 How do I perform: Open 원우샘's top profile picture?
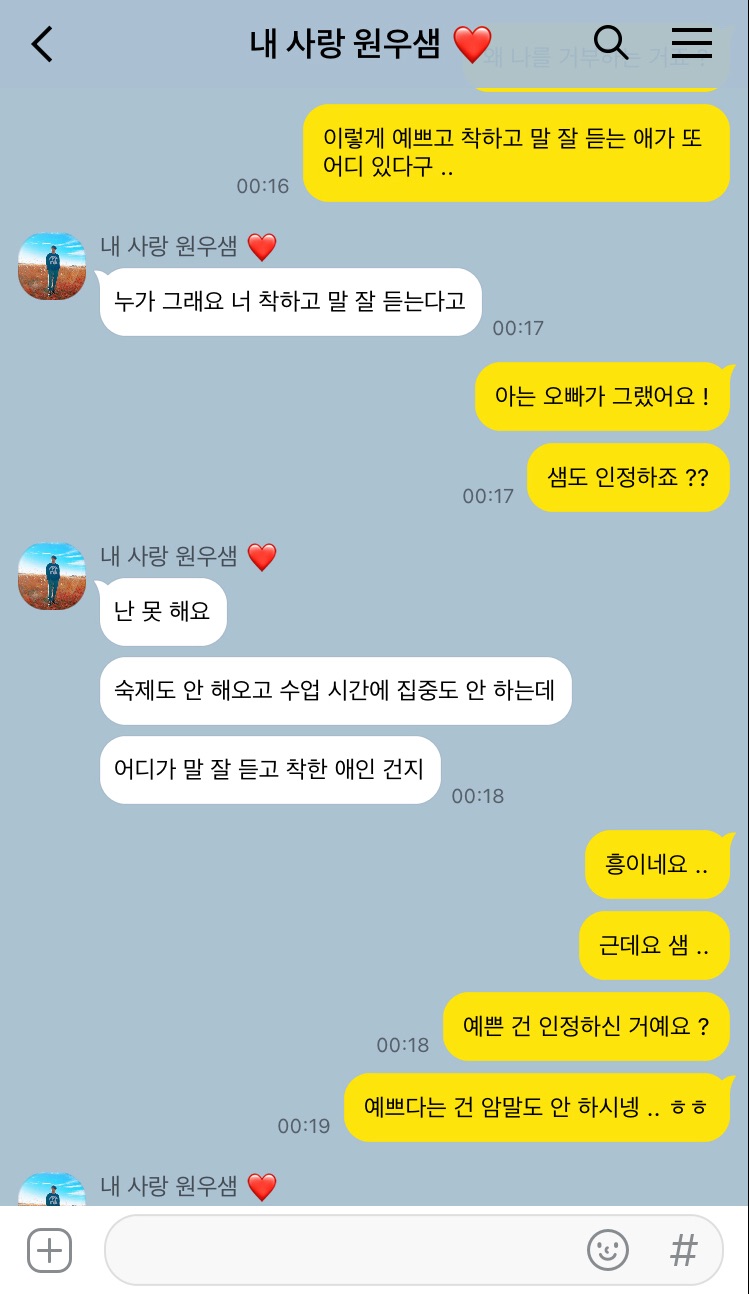51,267
